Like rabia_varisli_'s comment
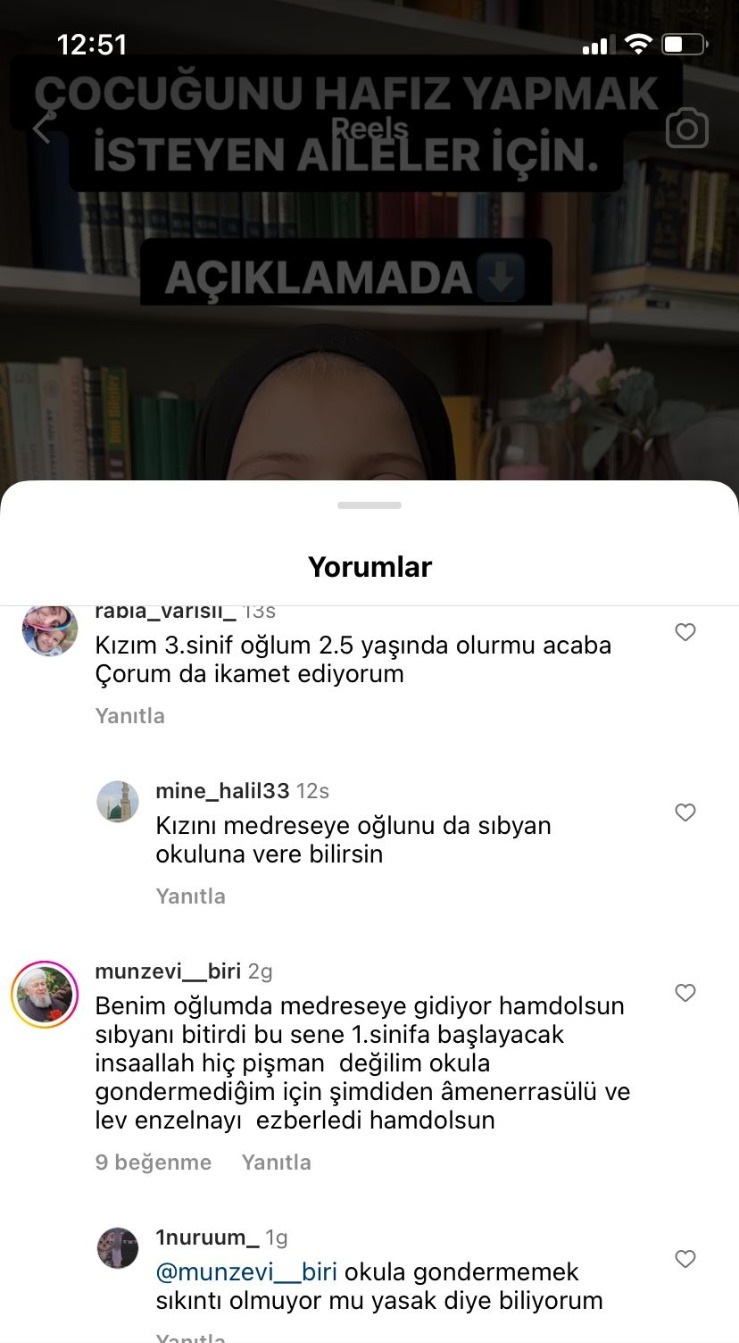Viewport: 739px width, 1343px height. (x=685, y=632)
